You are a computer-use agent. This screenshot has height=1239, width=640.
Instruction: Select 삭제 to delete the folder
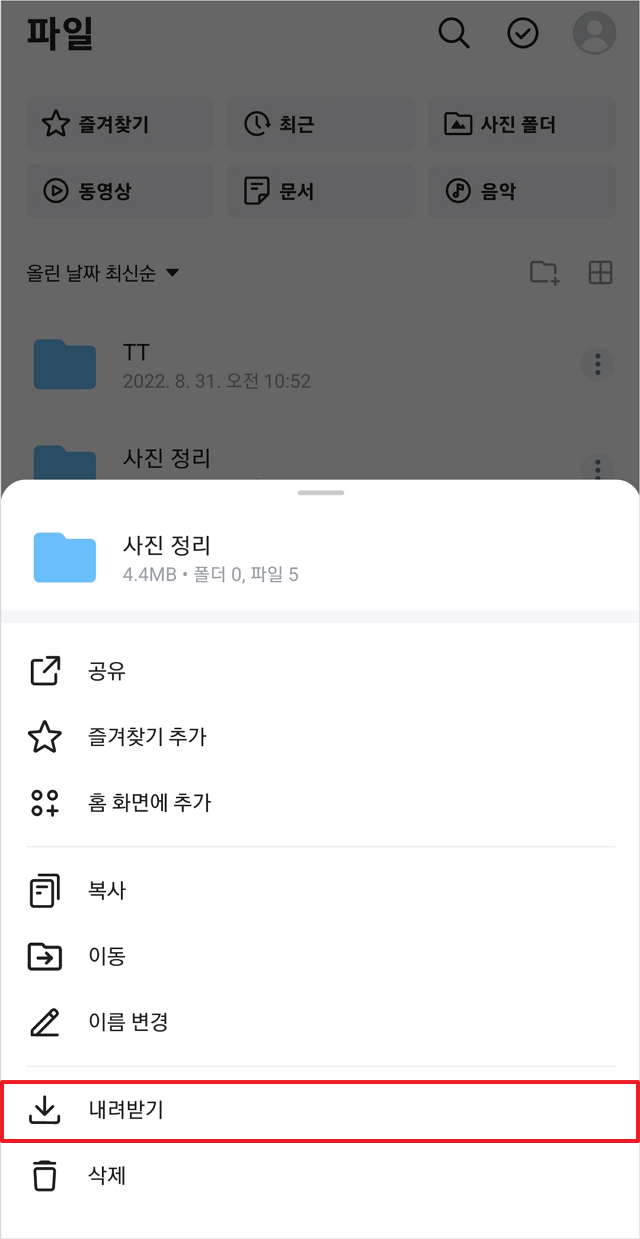click(107, 1175)
